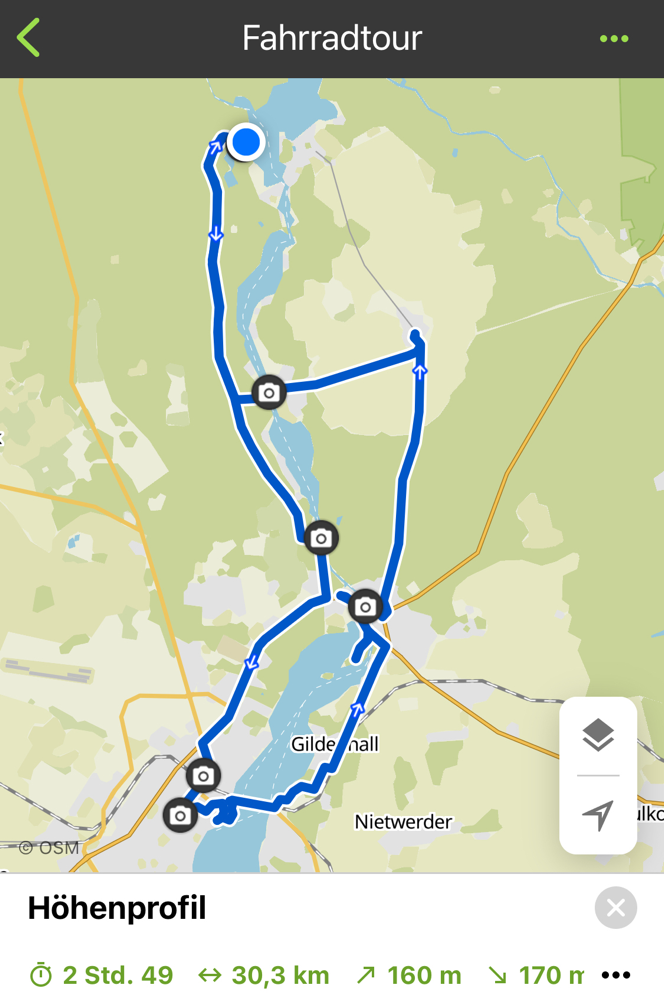Viewport: 664px width, 1000px height.
Task: Tap the blue start point marker
Action: coord(246,142)
